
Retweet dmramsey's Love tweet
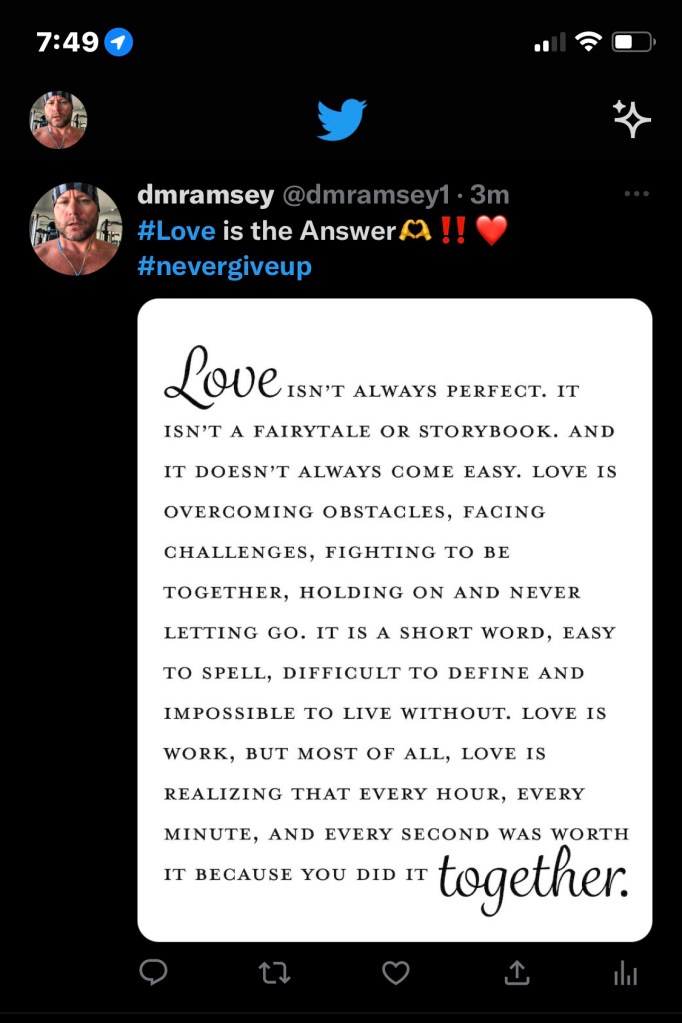[x=274, y=972]
